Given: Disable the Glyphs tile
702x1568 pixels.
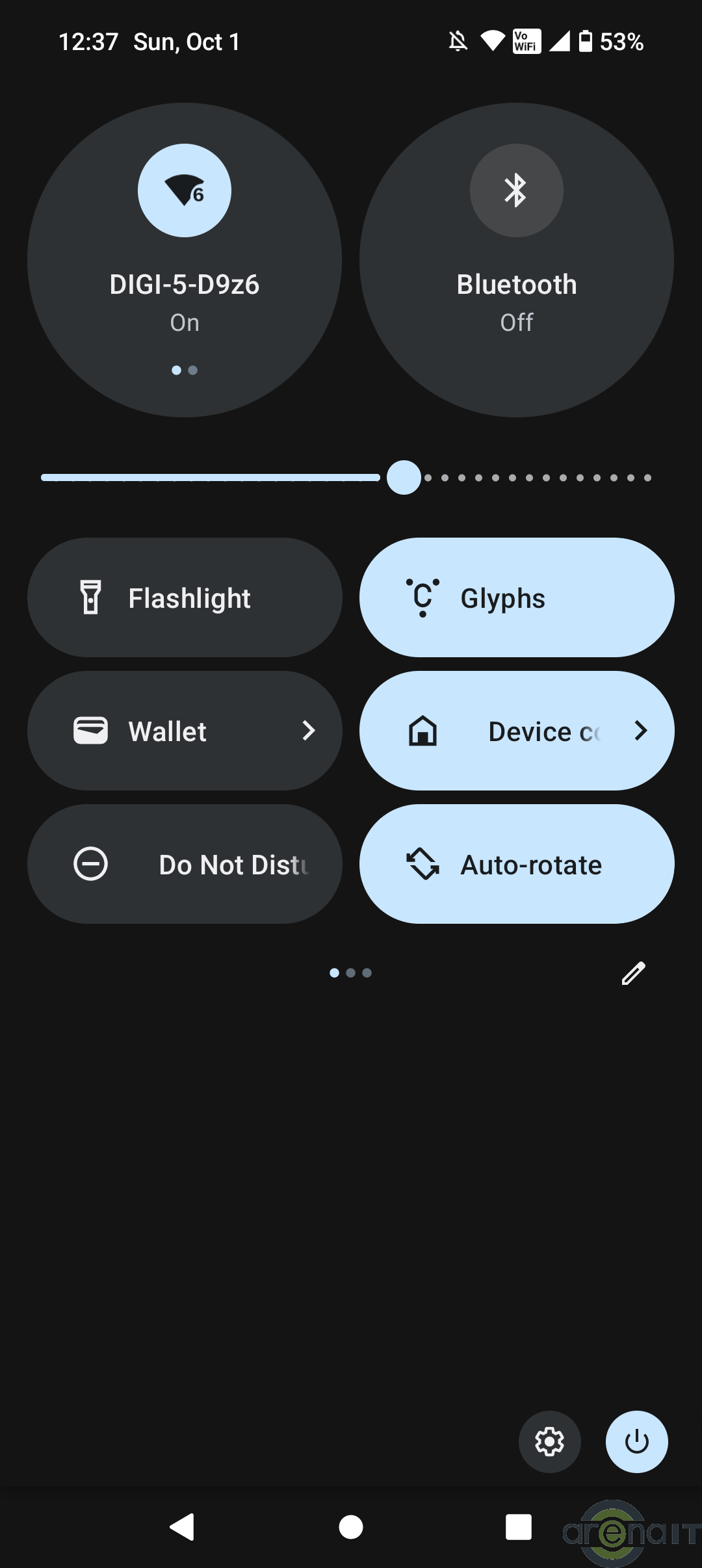Looking at the screenshot, I should (x=517, y=597).
